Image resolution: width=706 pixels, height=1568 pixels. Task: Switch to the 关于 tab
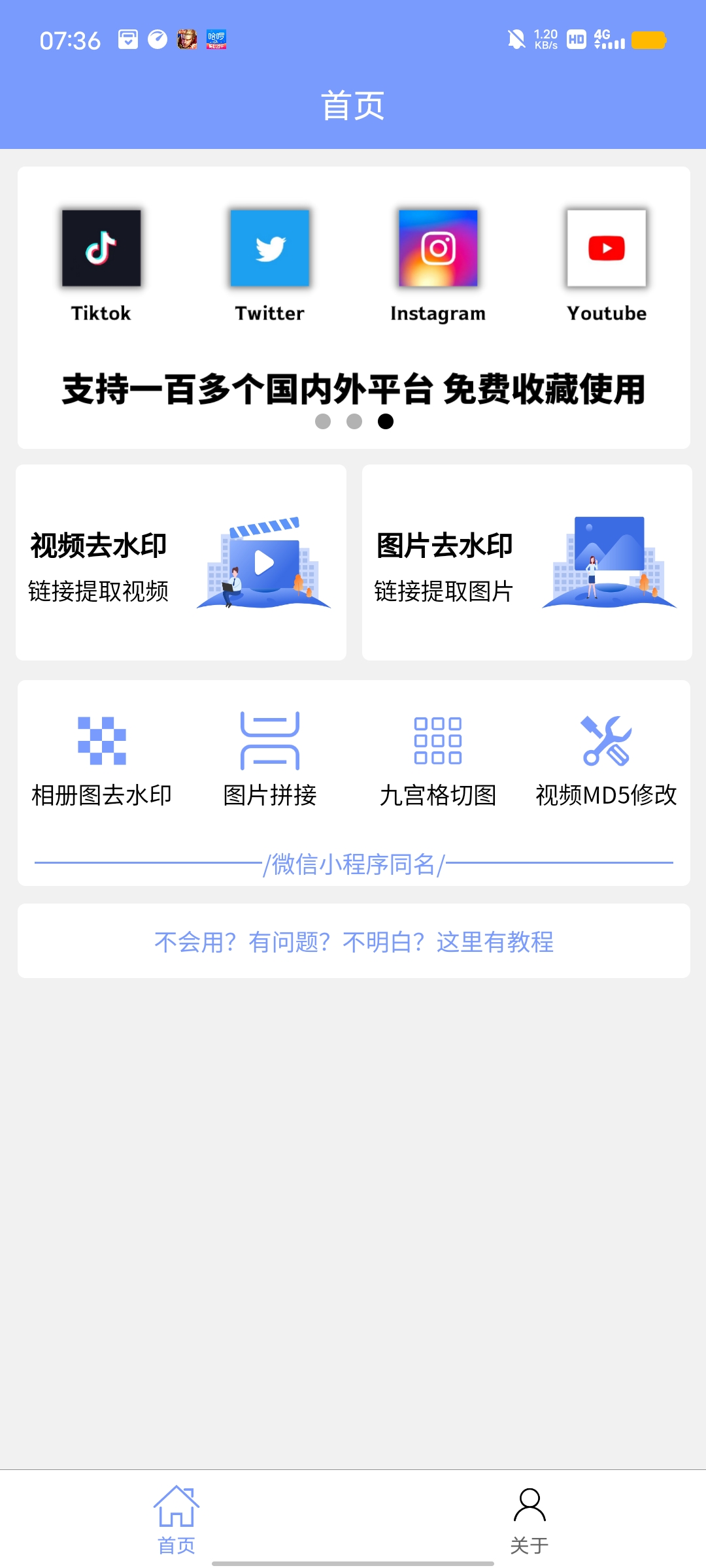tap(529, 1520)
